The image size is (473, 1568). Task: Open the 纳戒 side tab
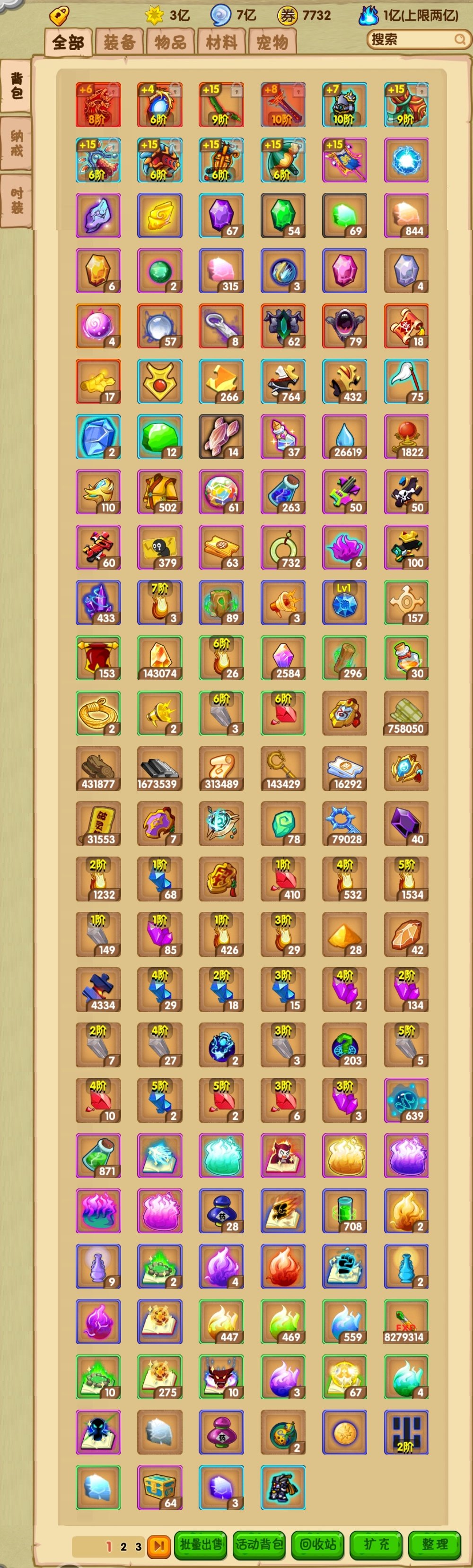point(17,144)
